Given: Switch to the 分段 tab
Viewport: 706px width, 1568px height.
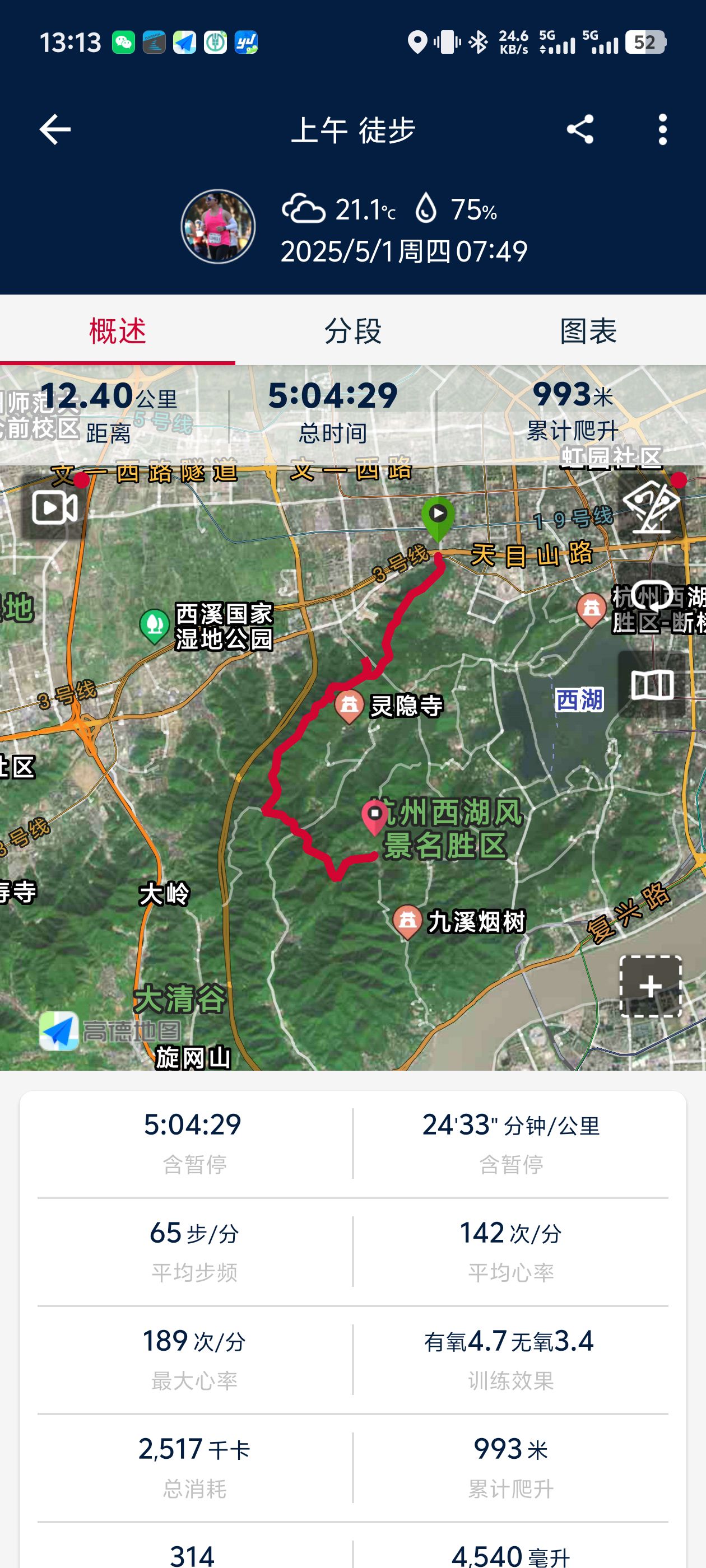Looking at the screenshot, I should tap(352, 331).
